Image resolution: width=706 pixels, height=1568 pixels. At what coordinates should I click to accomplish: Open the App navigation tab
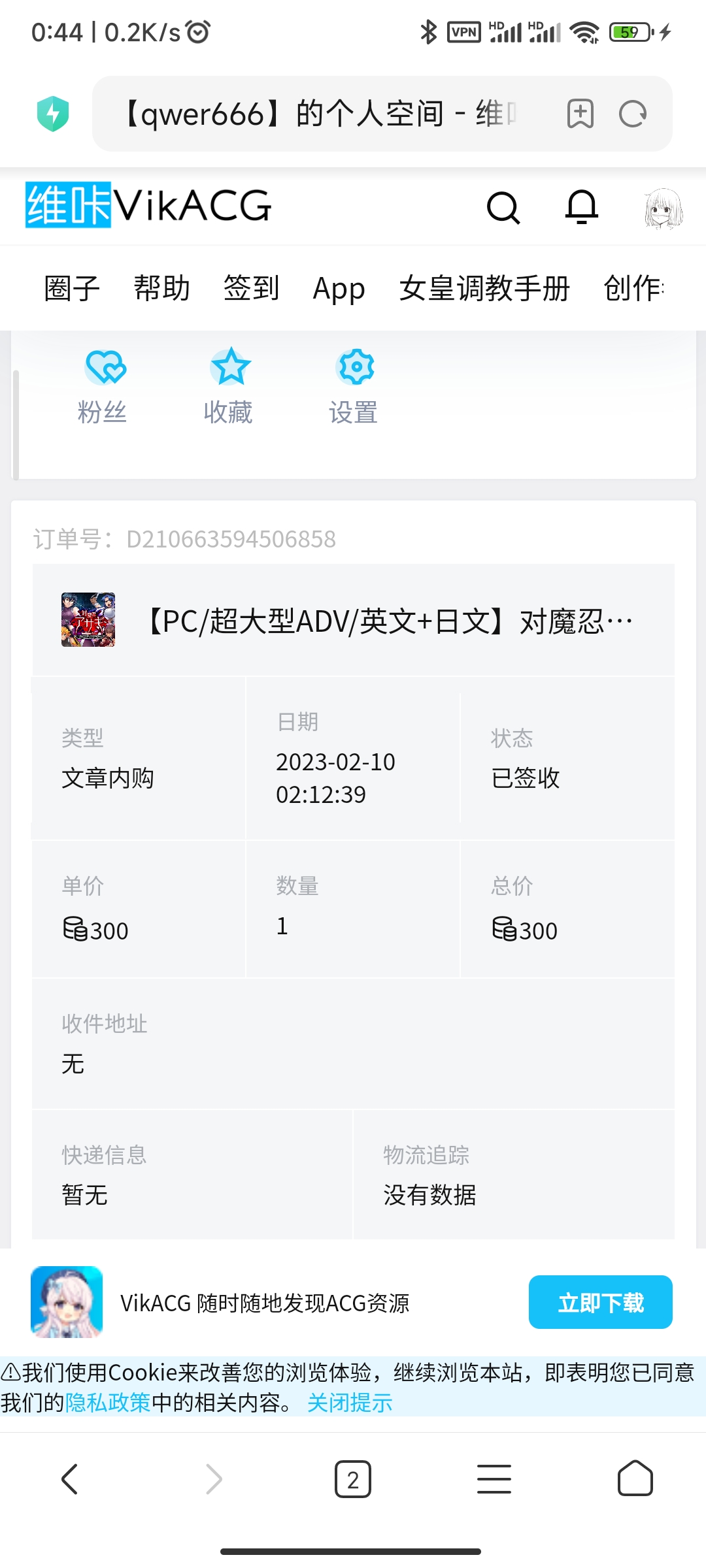pyautogui.click(x=339, y=287)
